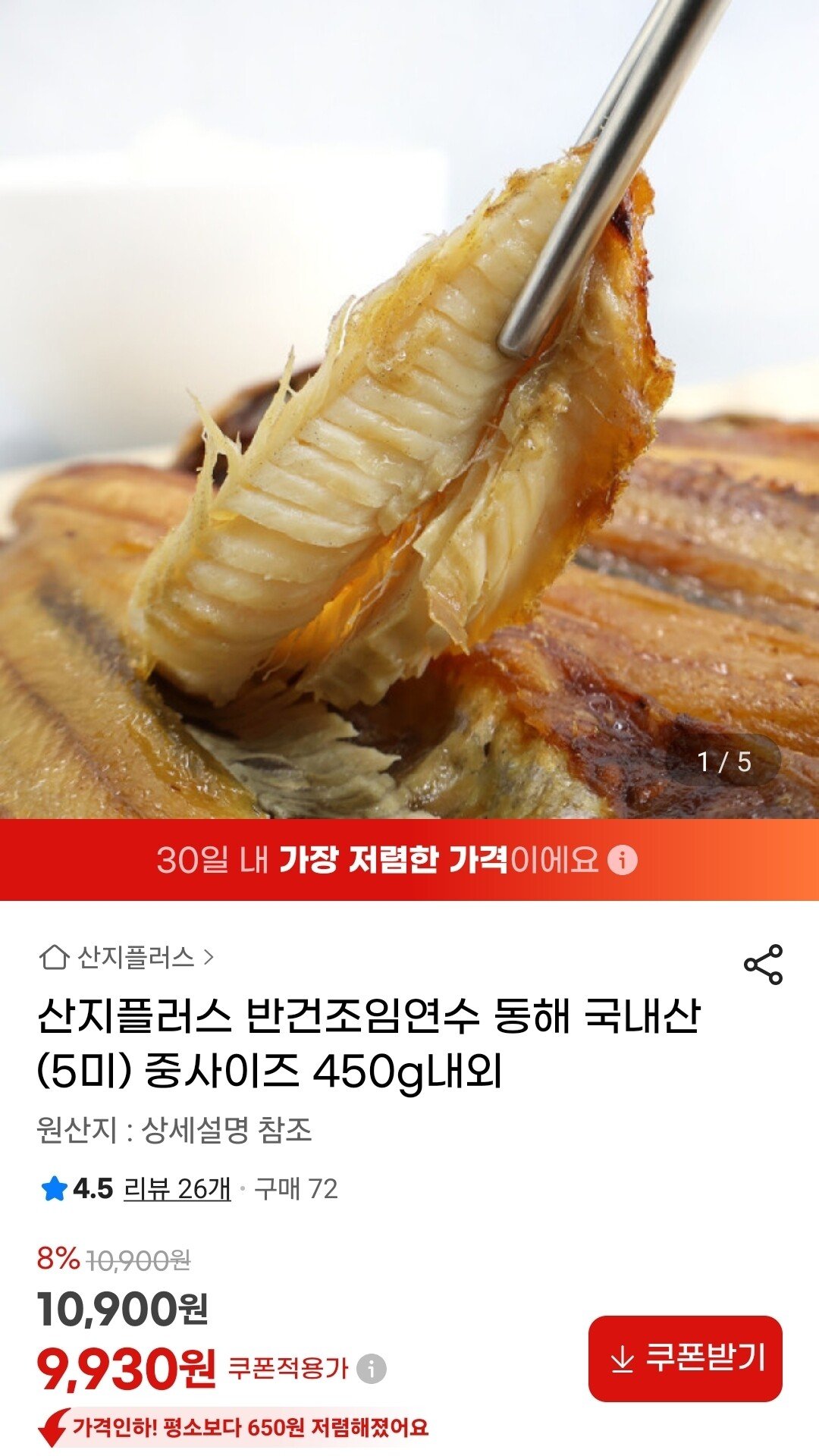Click the chevron after the 산지플러스 store name

[211, 958]
